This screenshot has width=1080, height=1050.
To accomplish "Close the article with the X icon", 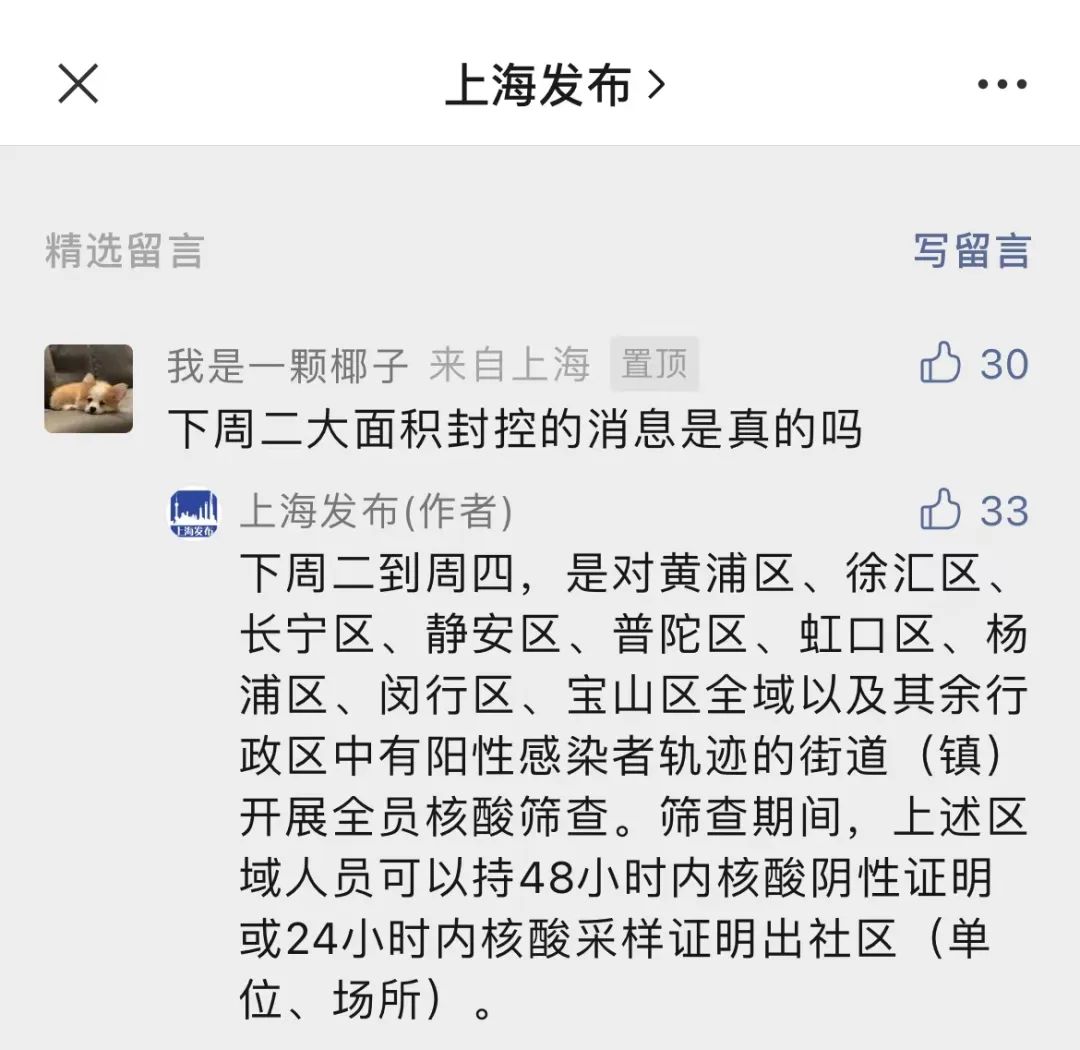I will point(78,83).
